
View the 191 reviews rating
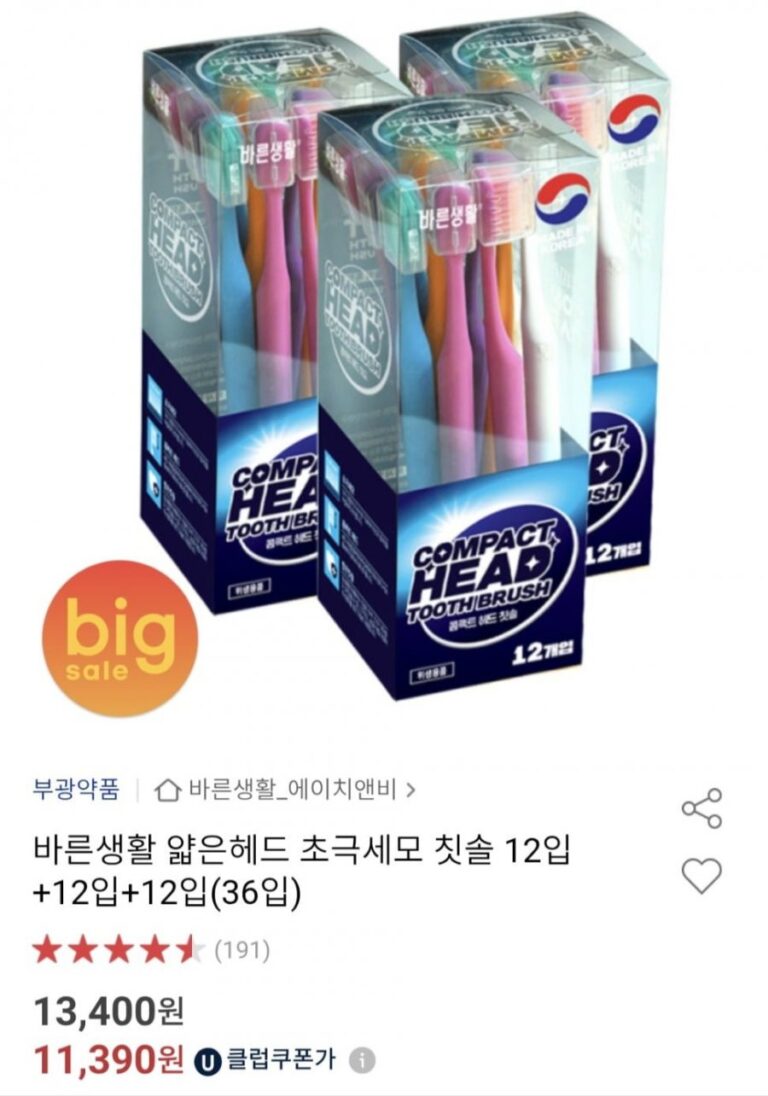tap(150, 949)
